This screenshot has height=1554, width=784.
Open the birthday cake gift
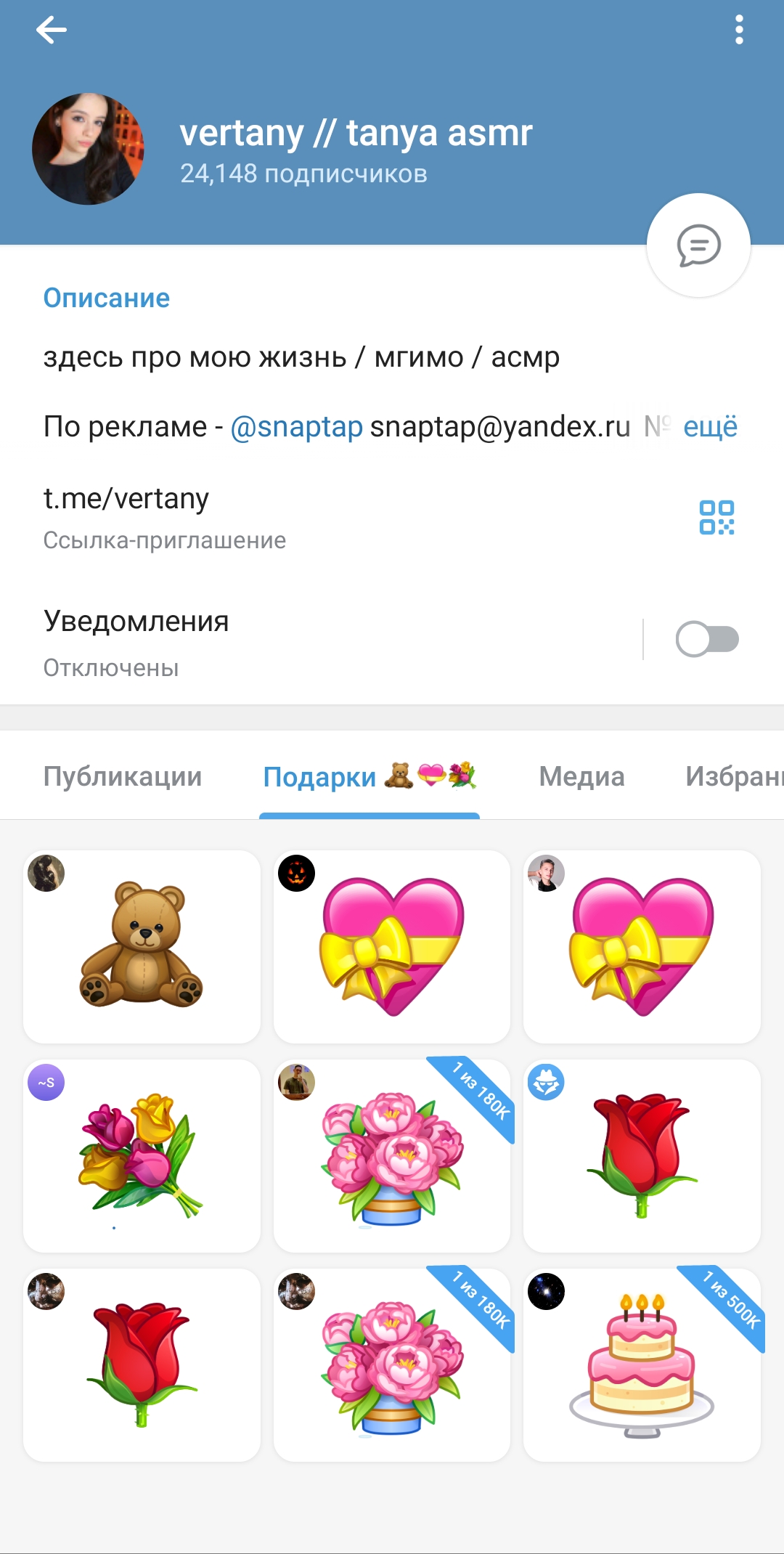click(x=642, y=1365)
